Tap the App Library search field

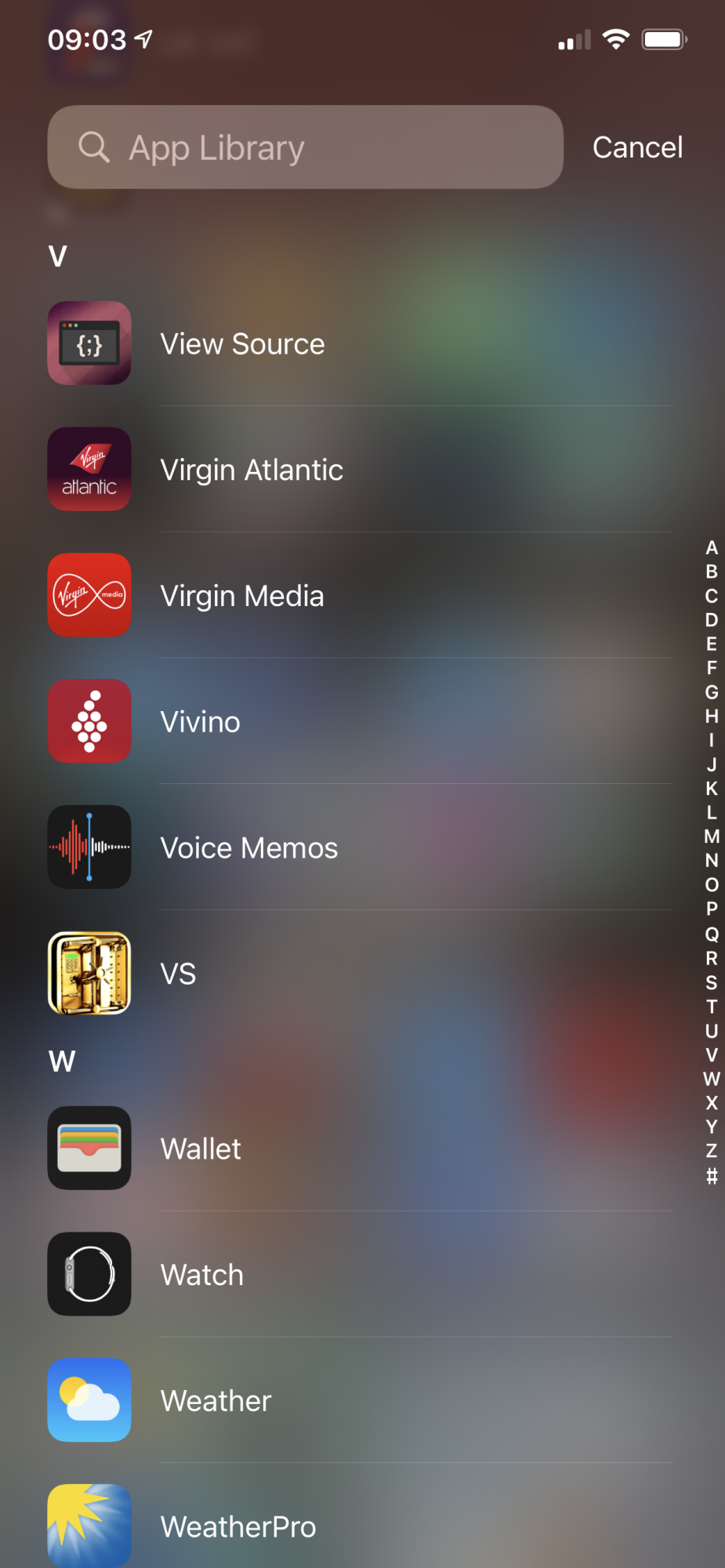306,147
